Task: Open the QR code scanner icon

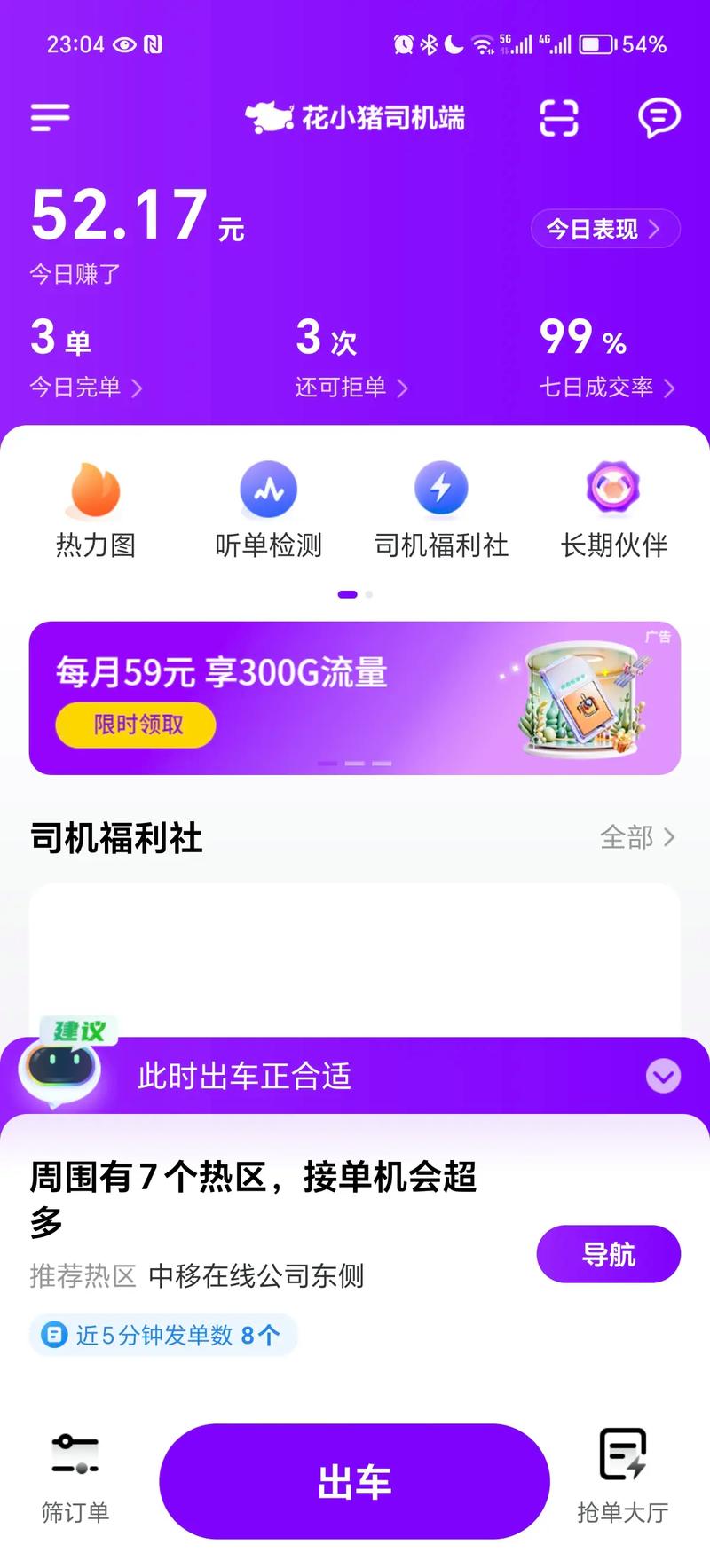Action: pyautogui.click(x=557, y=119)
